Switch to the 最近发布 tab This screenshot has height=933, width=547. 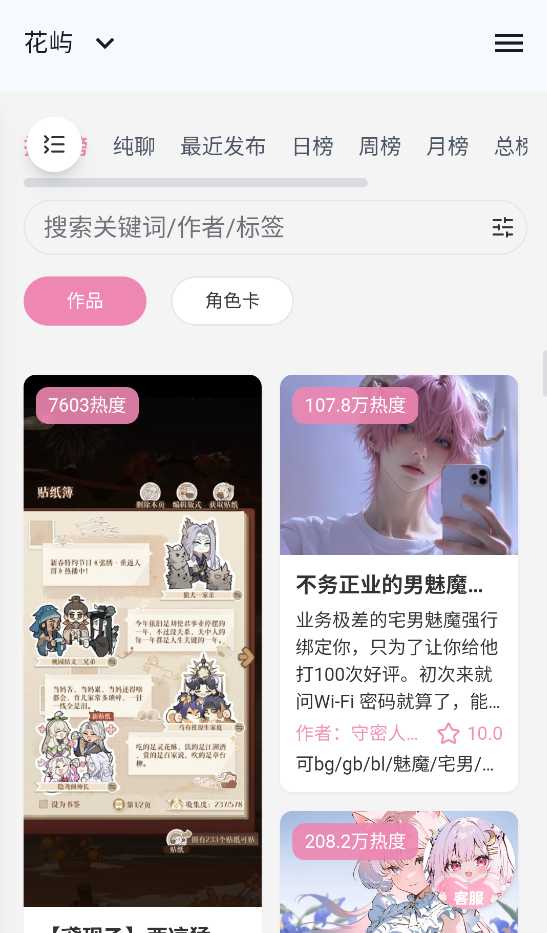click(223, 146)
